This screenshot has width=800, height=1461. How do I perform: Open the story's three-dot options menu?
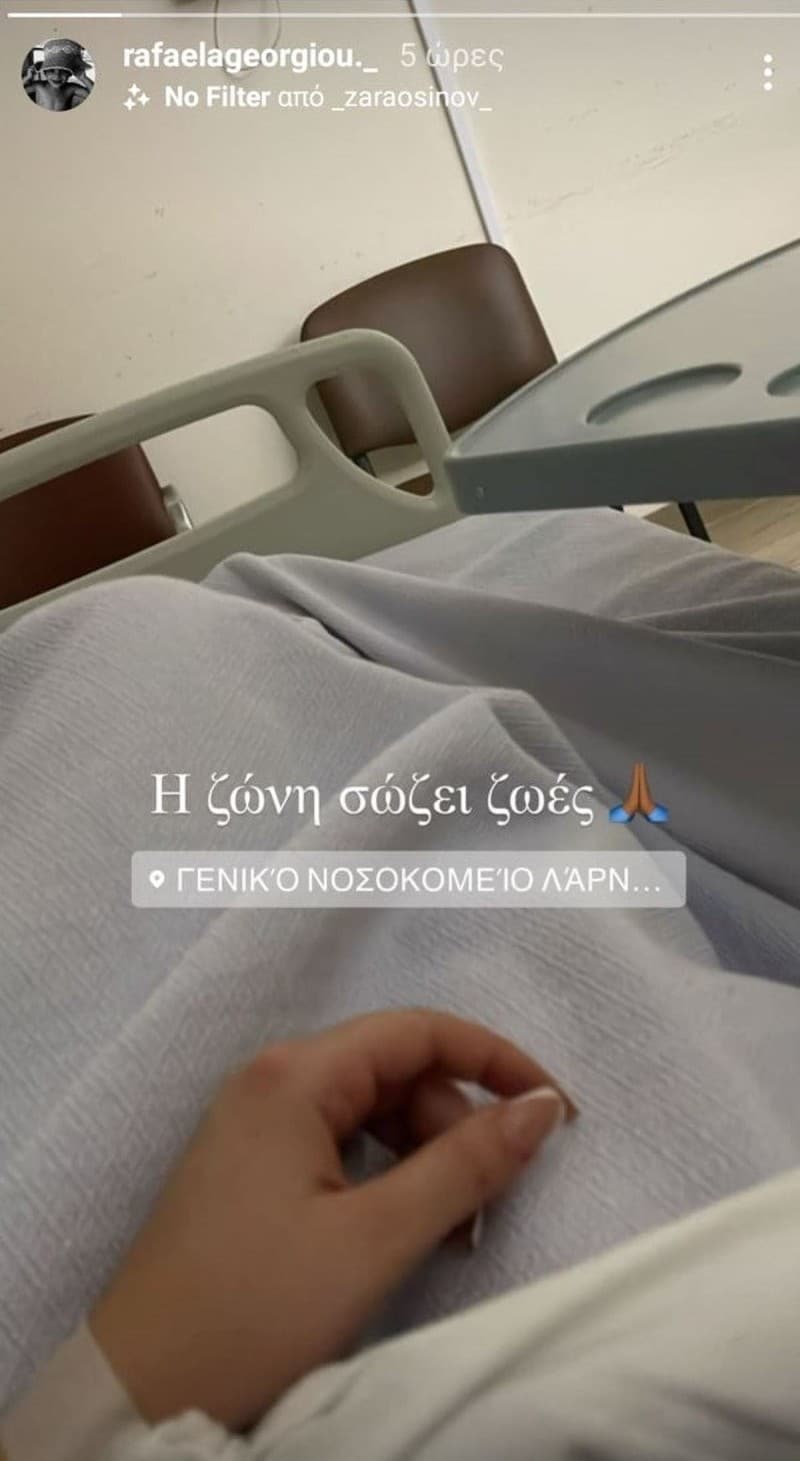point(767,73)
